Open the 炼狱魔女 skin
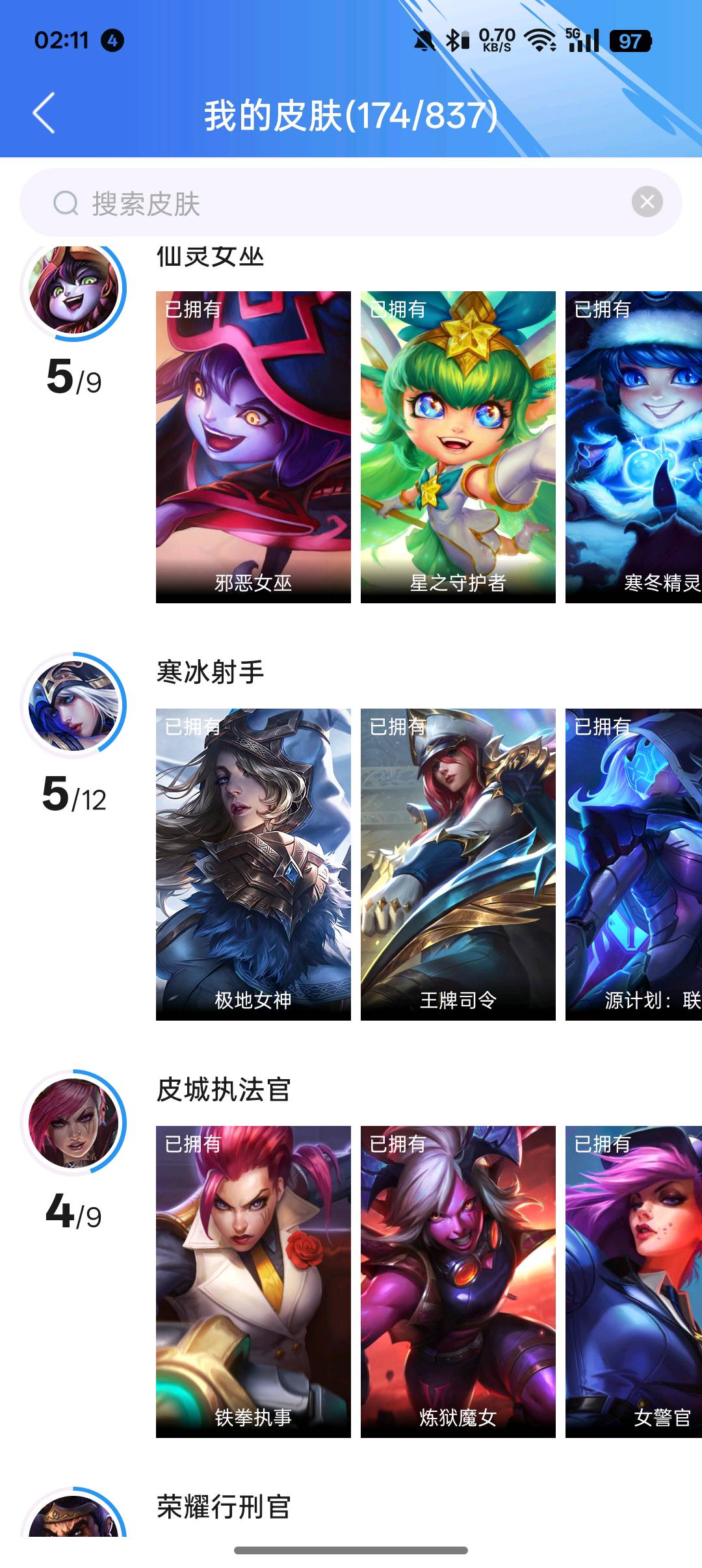This screenshot has height=1568, width=702. 458,1281
